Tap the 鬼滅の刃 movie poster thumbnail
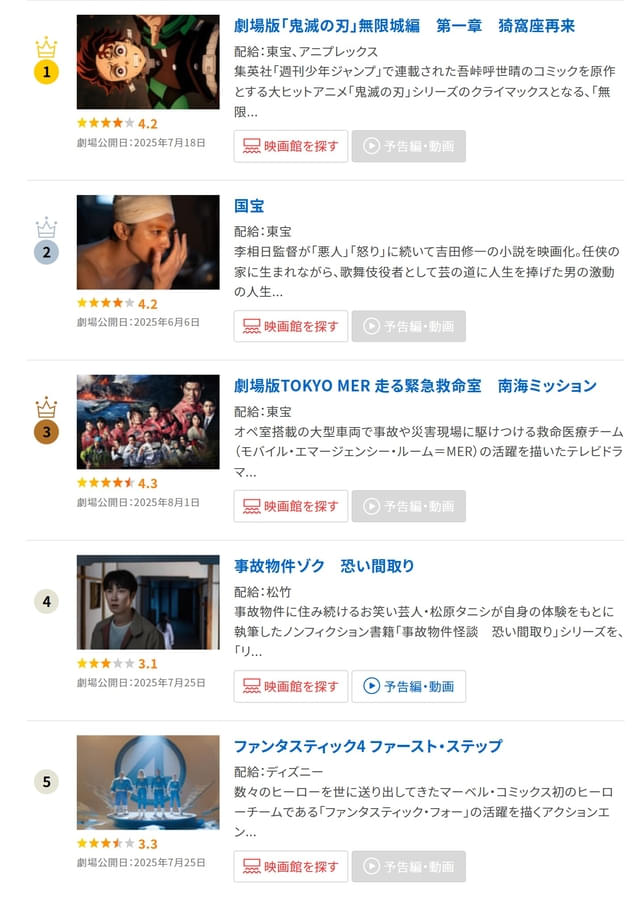This screenshot has width=640, height=897. [x=148, y=62]
